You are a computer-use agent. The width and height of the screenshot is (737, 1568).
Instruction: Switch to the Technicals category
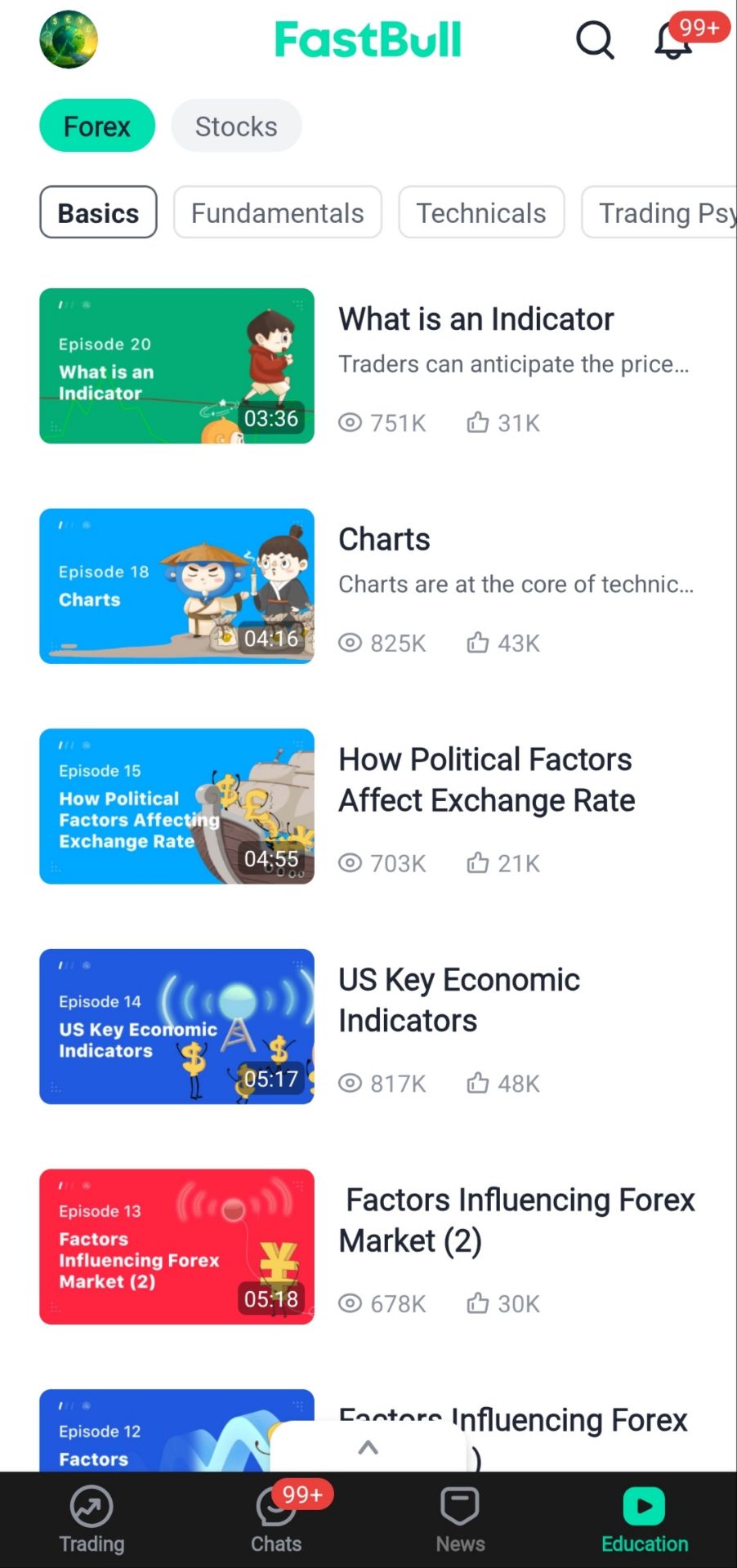click(x=481, y=212)
